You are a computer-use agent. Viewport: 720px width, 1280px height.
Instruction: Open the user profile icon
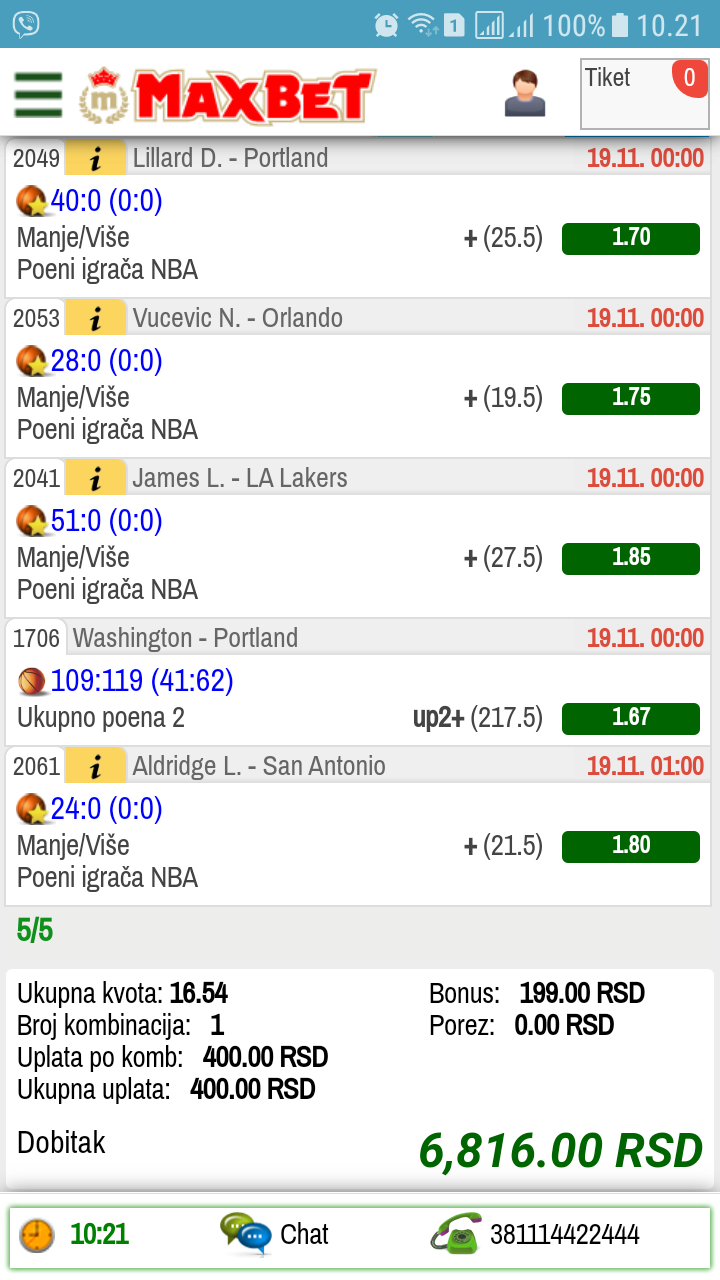525,93
